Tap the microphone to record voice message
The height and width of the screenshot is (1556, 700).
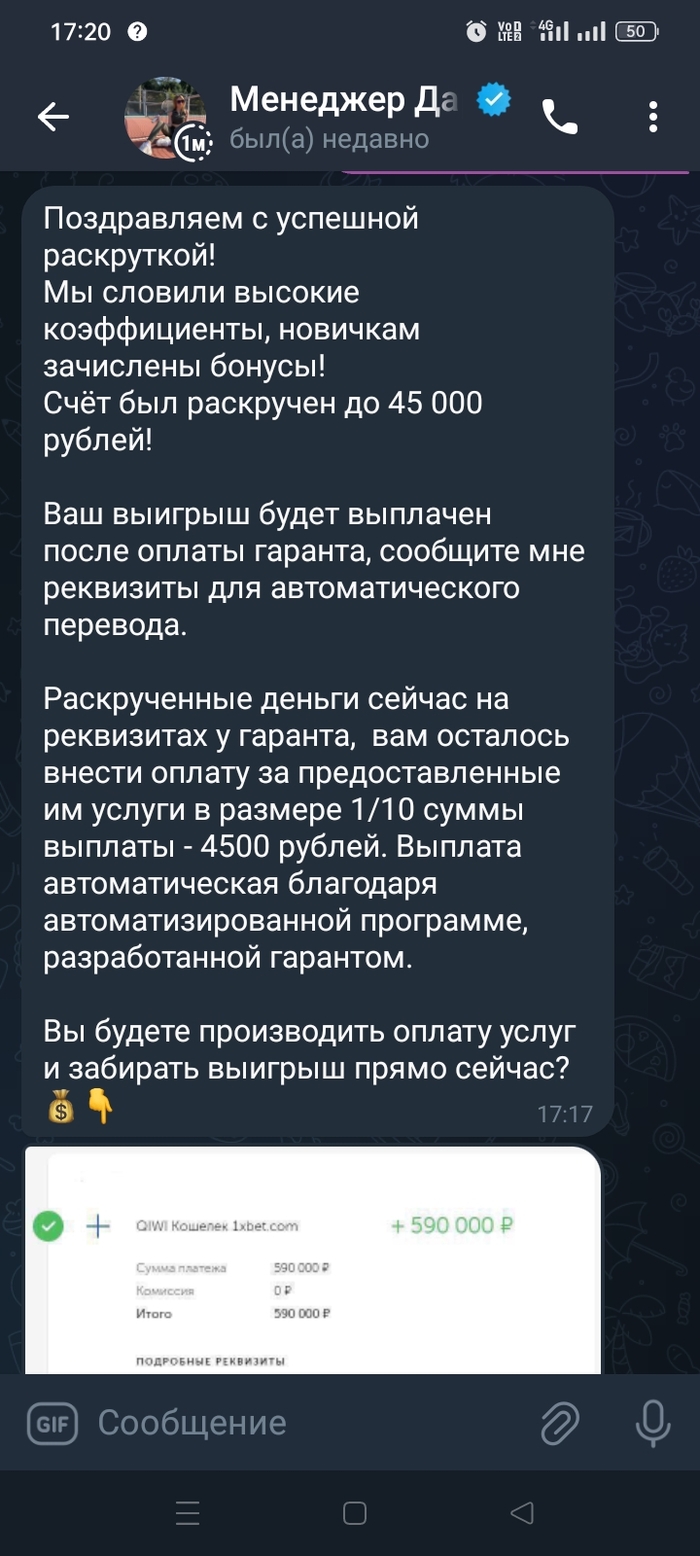pyautogui.click(x=653, y=1423)
